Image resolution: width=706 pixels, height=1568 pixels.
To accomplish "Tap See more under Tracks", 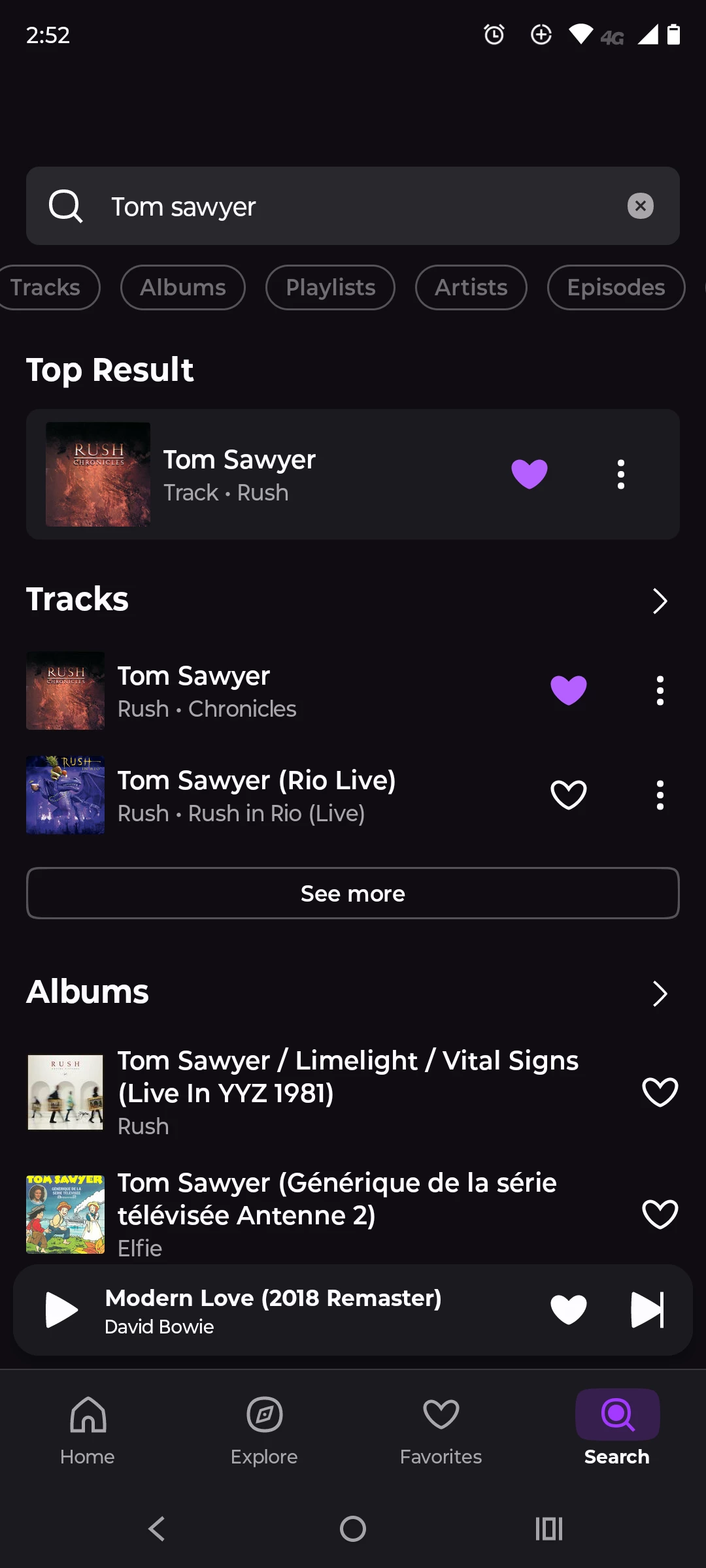I will (353, 893).
